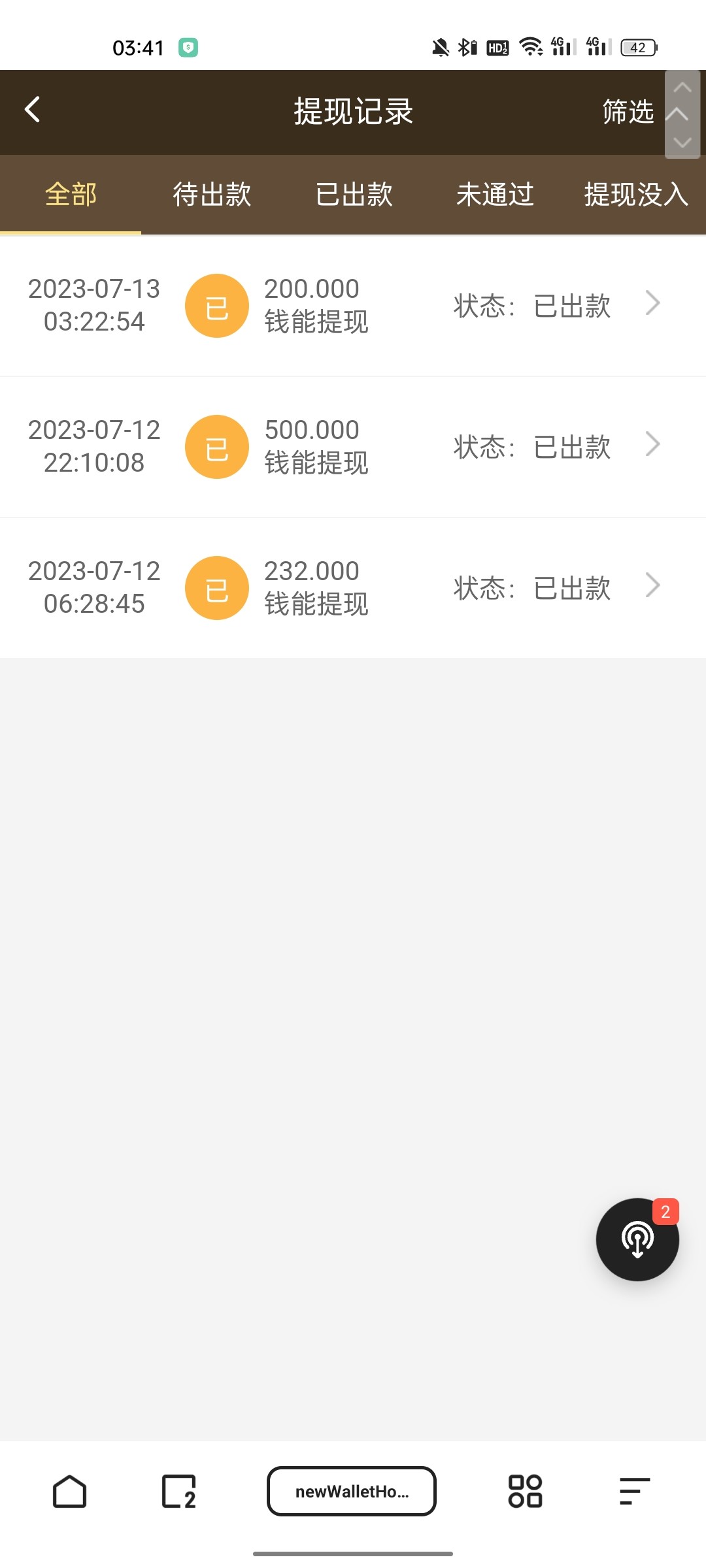The width and height of the screenshot is (706, 1568).
Task: Tap the floating download button with badge
Action: [637, 1239]
